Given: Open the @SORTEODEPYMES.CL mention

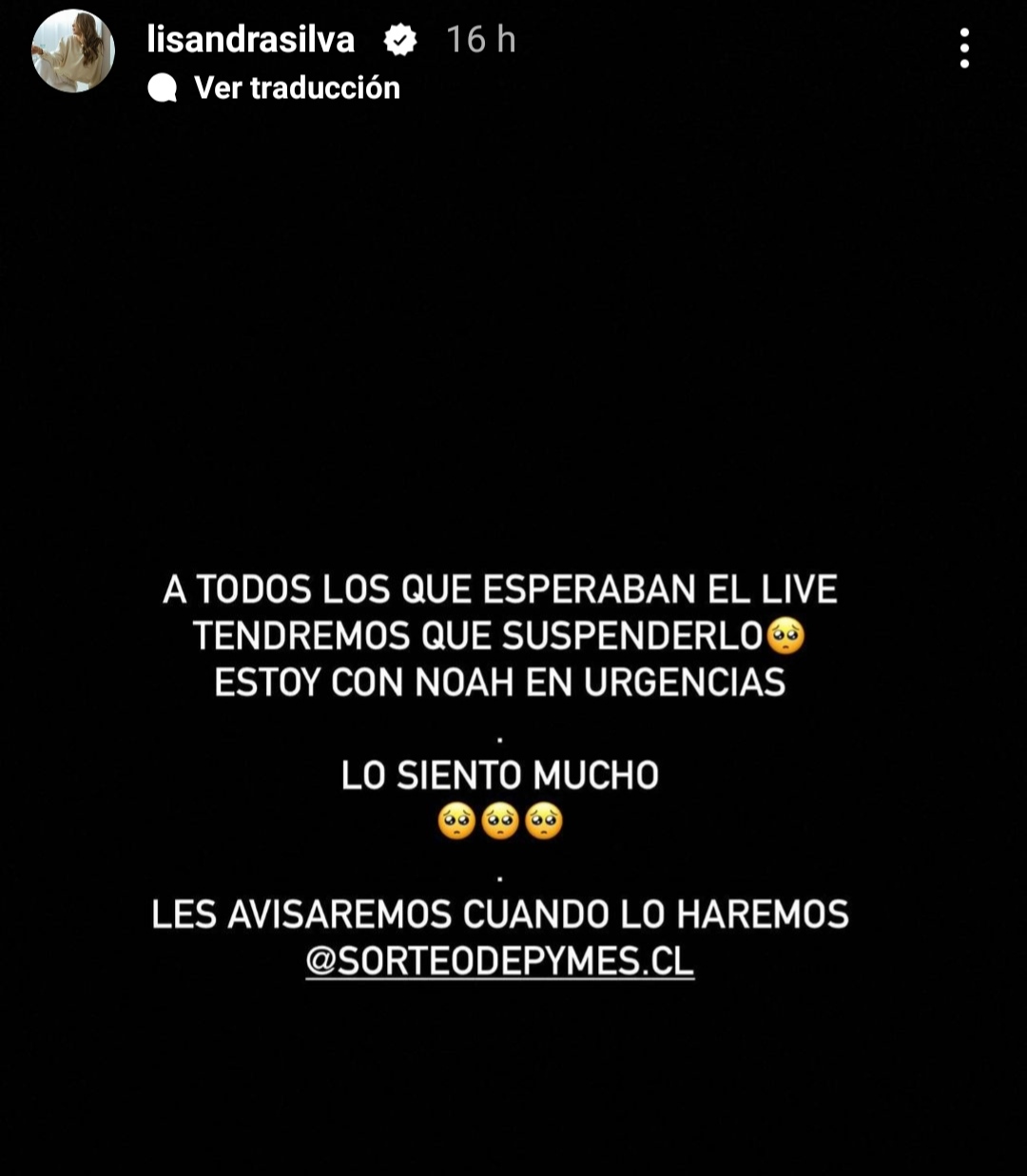Looking at the screenshot, I should [x=500, y=961].
